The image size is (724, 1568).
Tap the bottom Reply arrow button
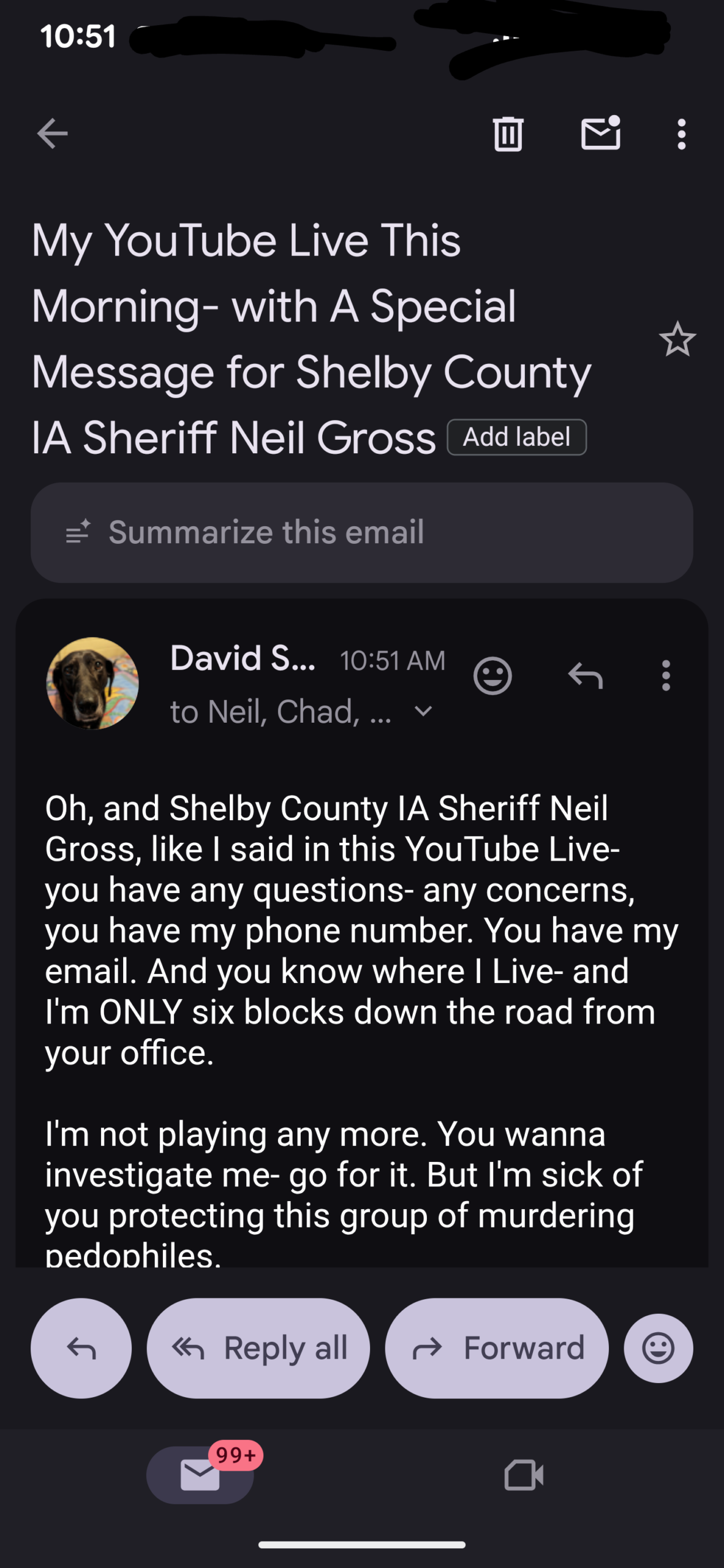coord(81,1348)
